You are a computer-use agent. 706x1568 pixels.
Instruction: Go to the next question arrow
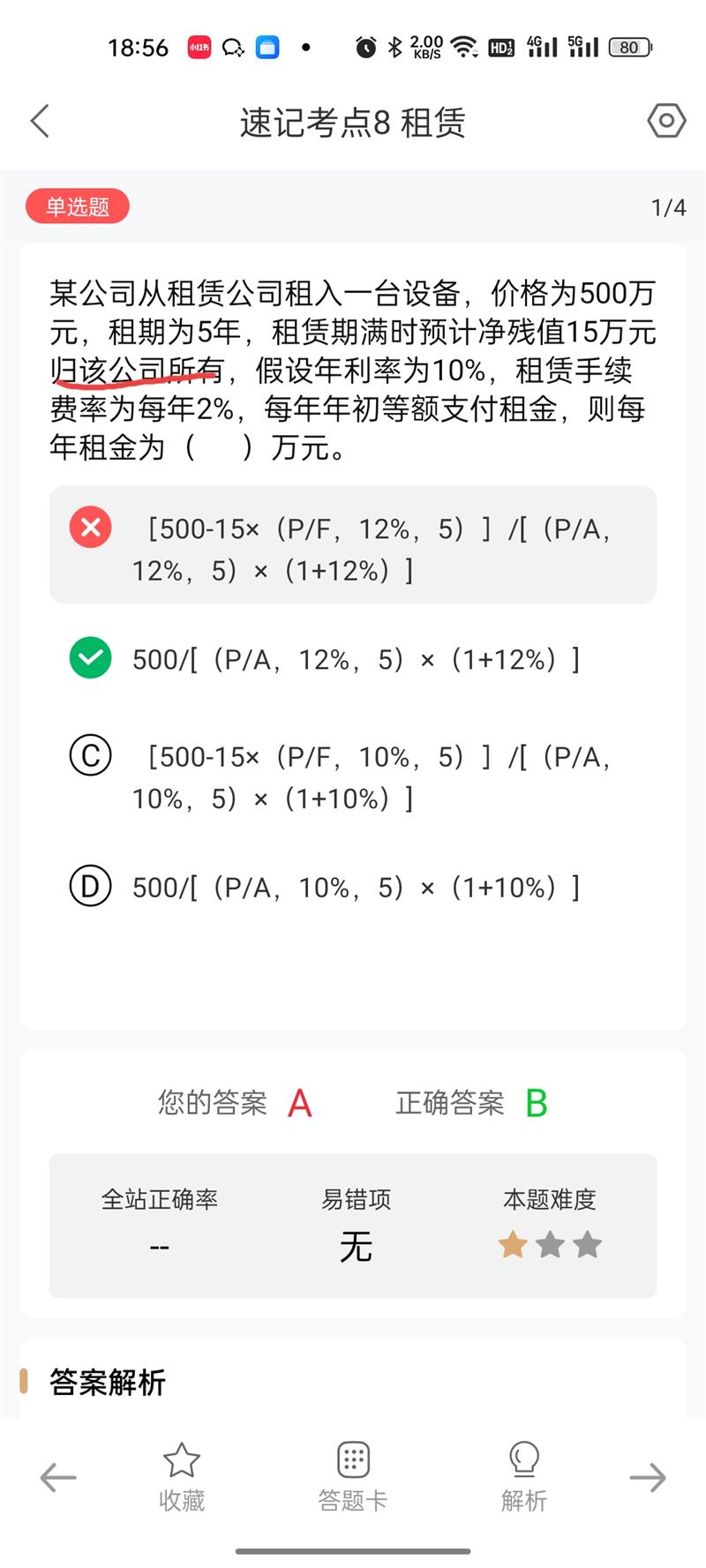648,1477
